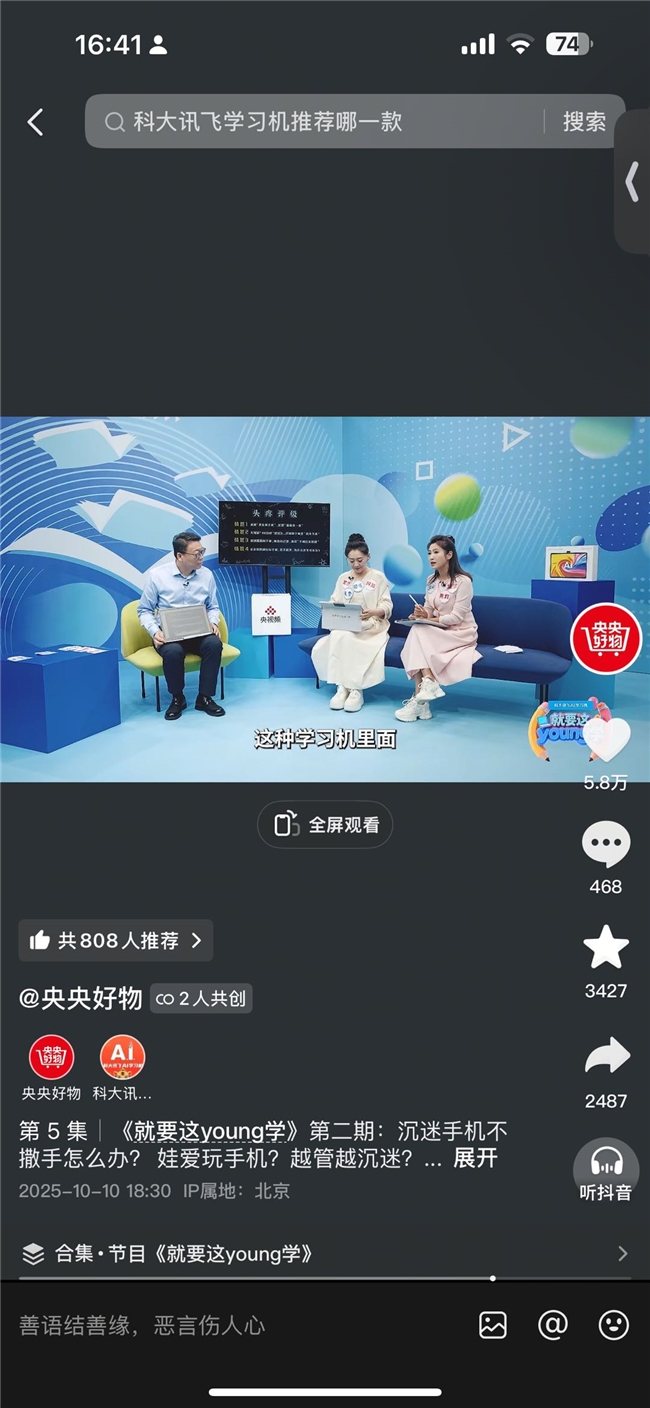Screen dimensions: 650x1408
Task: Favorite this video with the star
Action: (x=606, y=949)
